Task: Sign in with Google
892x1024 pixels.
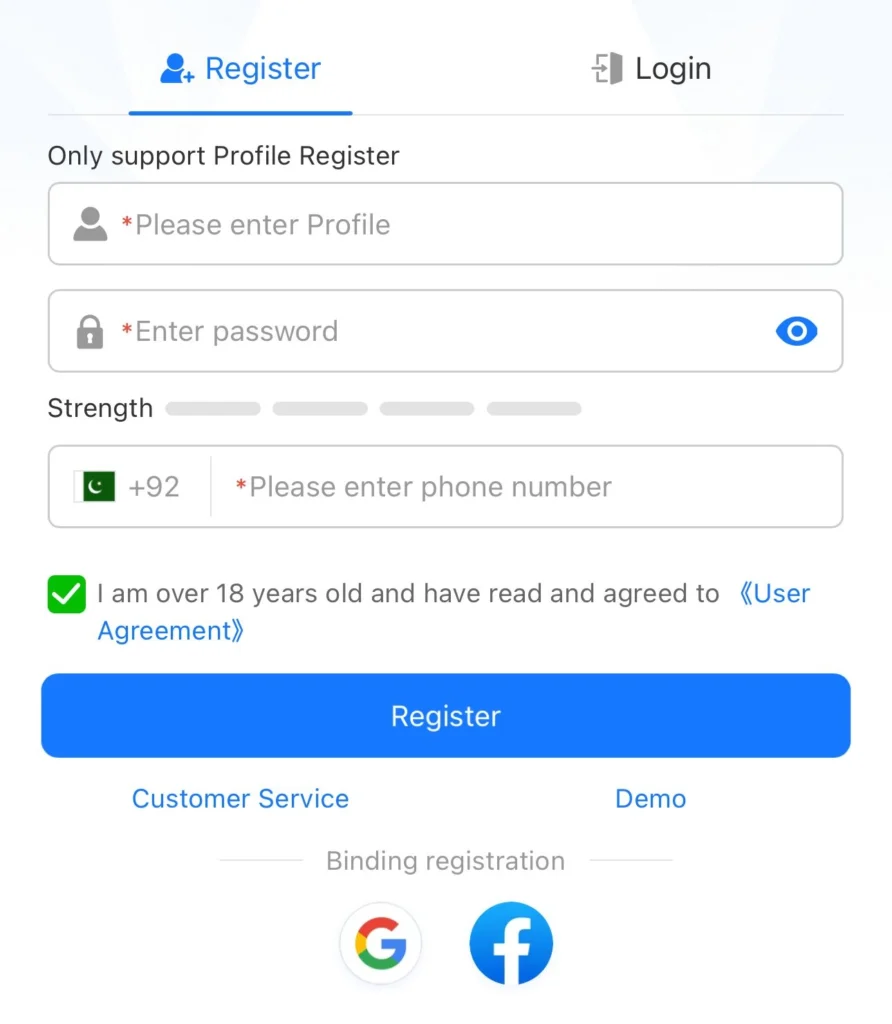Action: (x=381, y=942)
